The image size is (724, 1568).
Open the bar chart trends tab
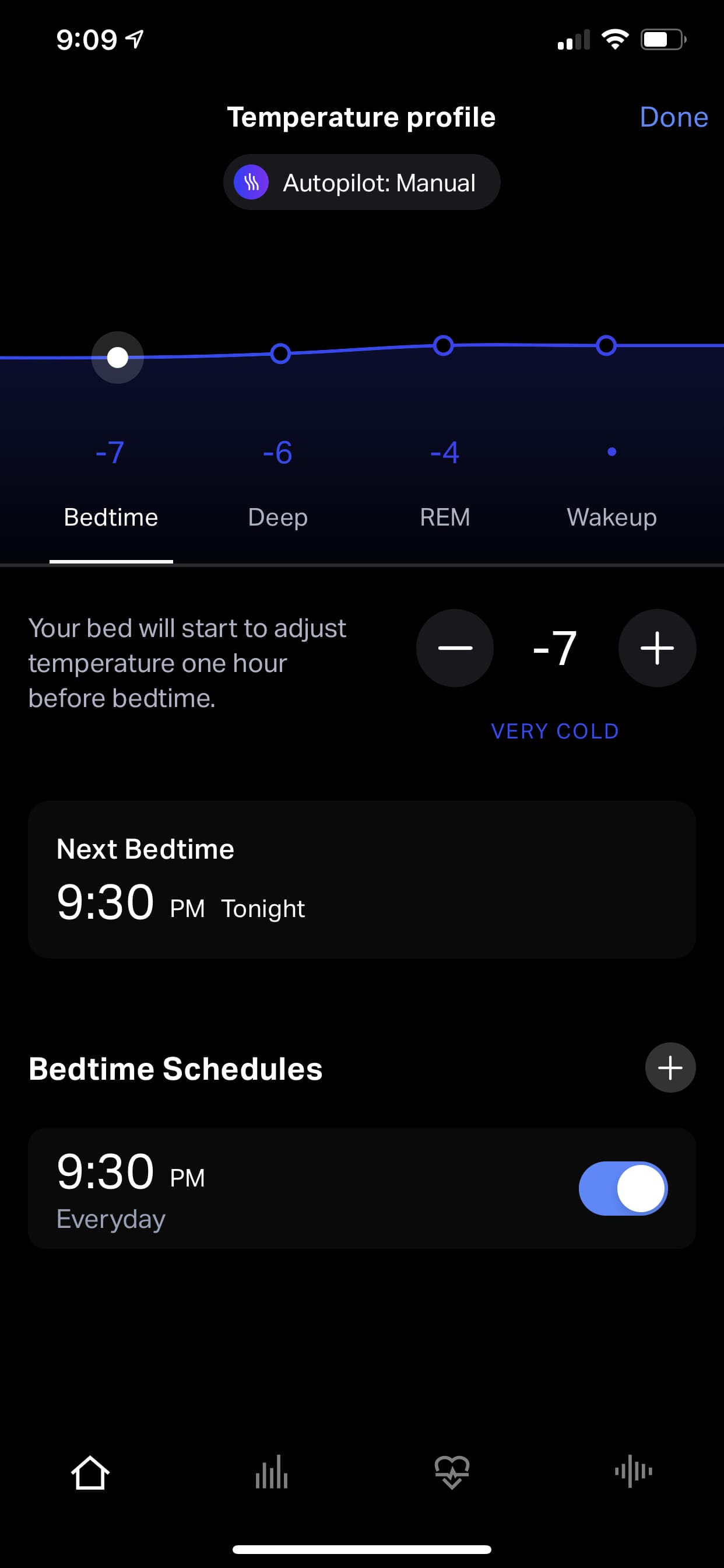coord(271,1473)
